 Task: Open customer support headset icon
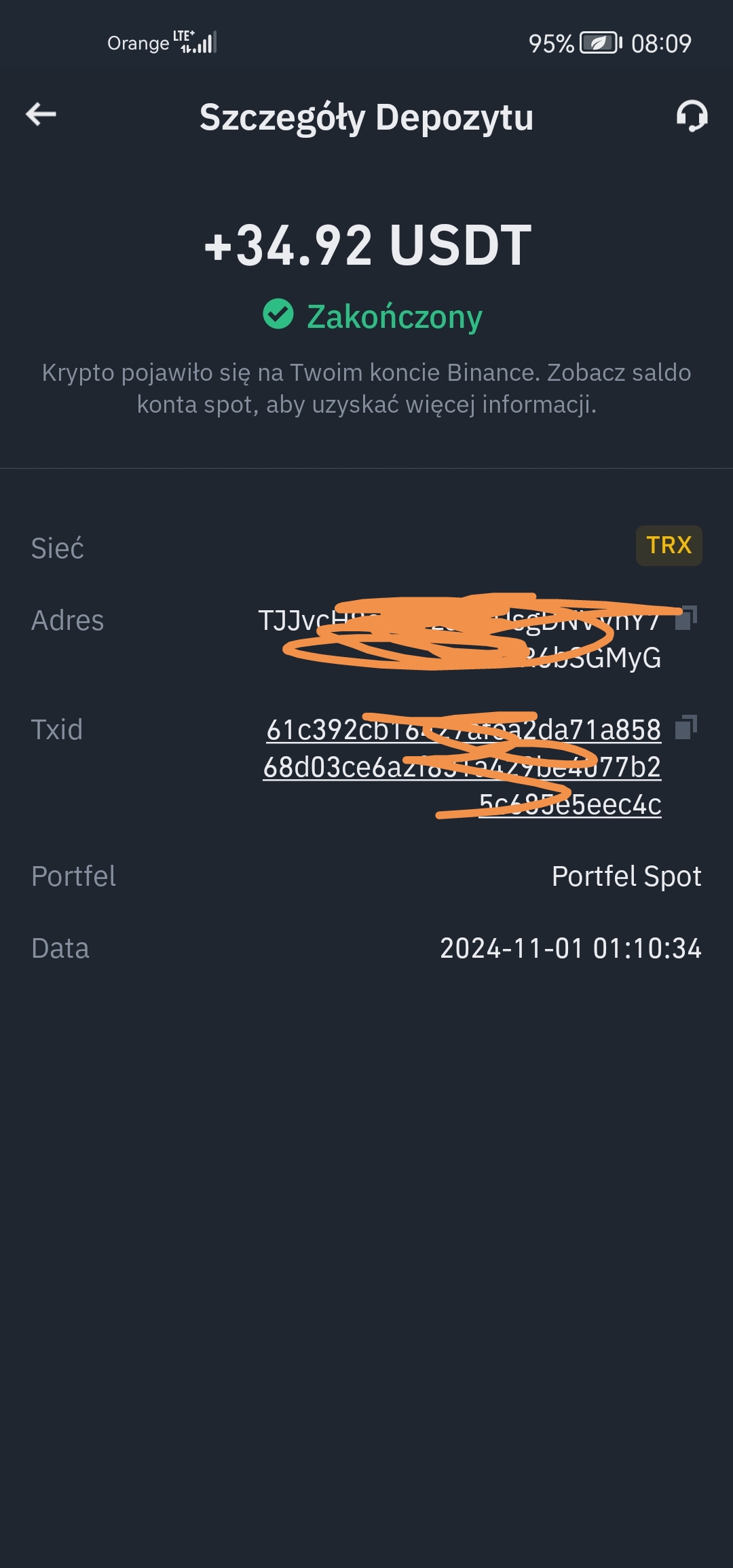click(692, 116)
